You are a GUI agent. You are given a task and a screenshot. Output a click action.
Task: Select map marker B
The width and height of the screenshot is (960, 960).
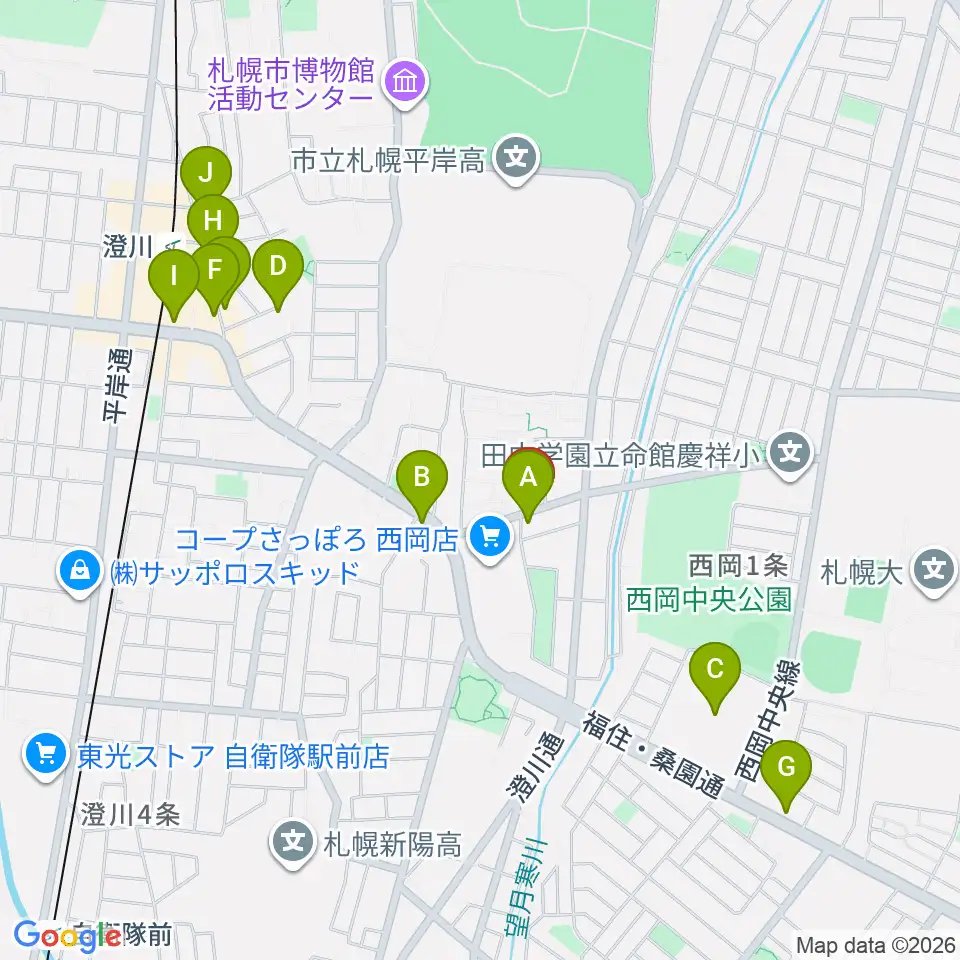(422, 486)
